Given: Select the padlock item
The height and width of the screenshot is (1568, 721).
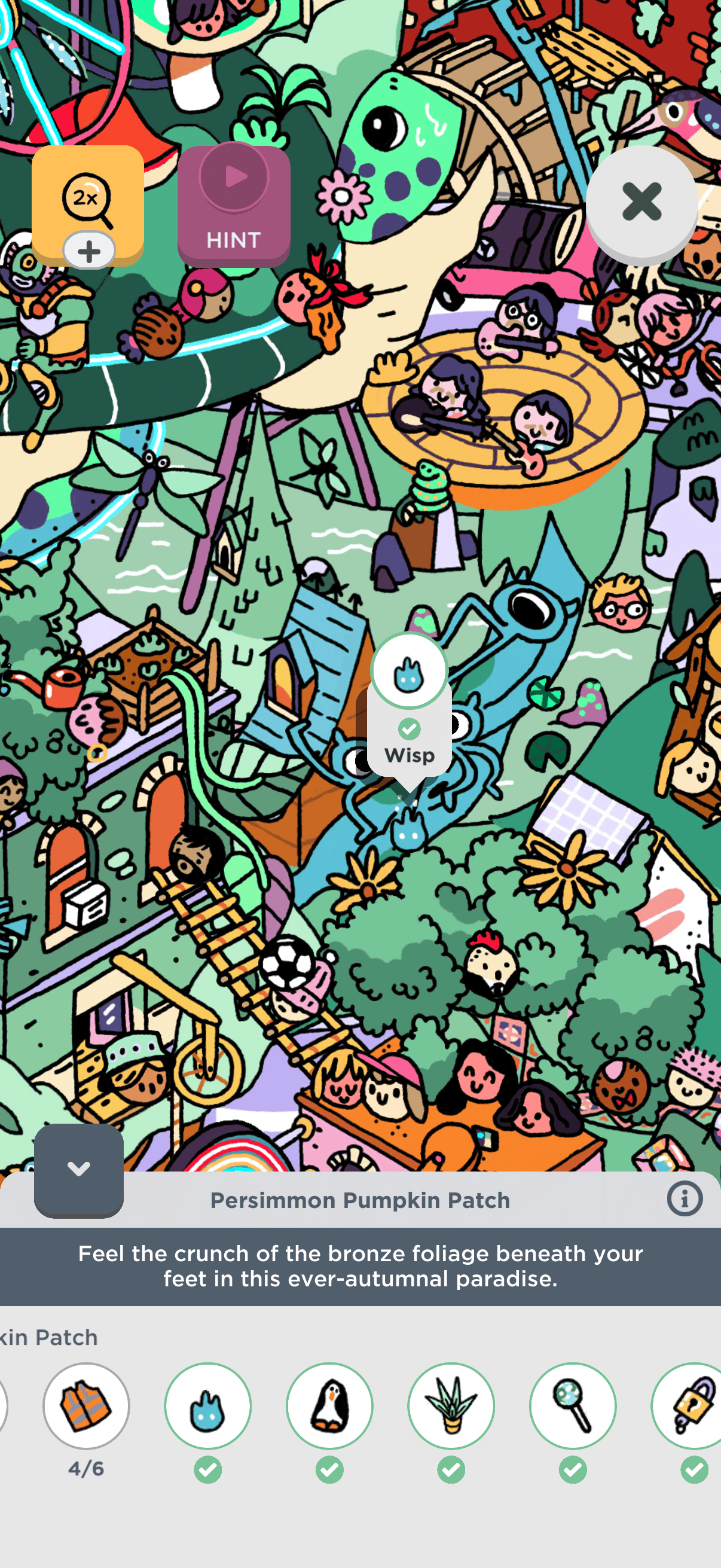Looking at the screenshot, I should click(692, 1405).
